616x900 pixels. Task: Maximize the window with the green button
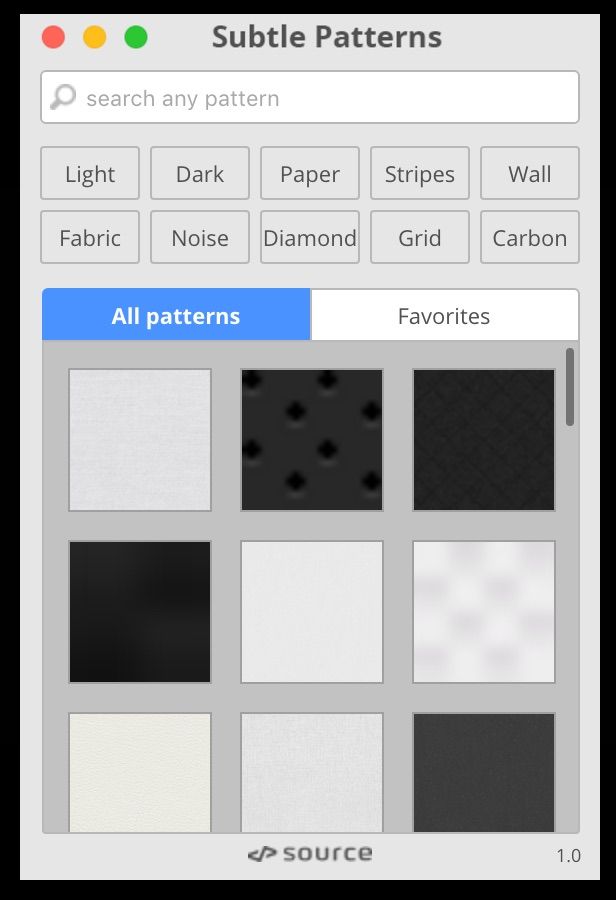tap(136, 38)
